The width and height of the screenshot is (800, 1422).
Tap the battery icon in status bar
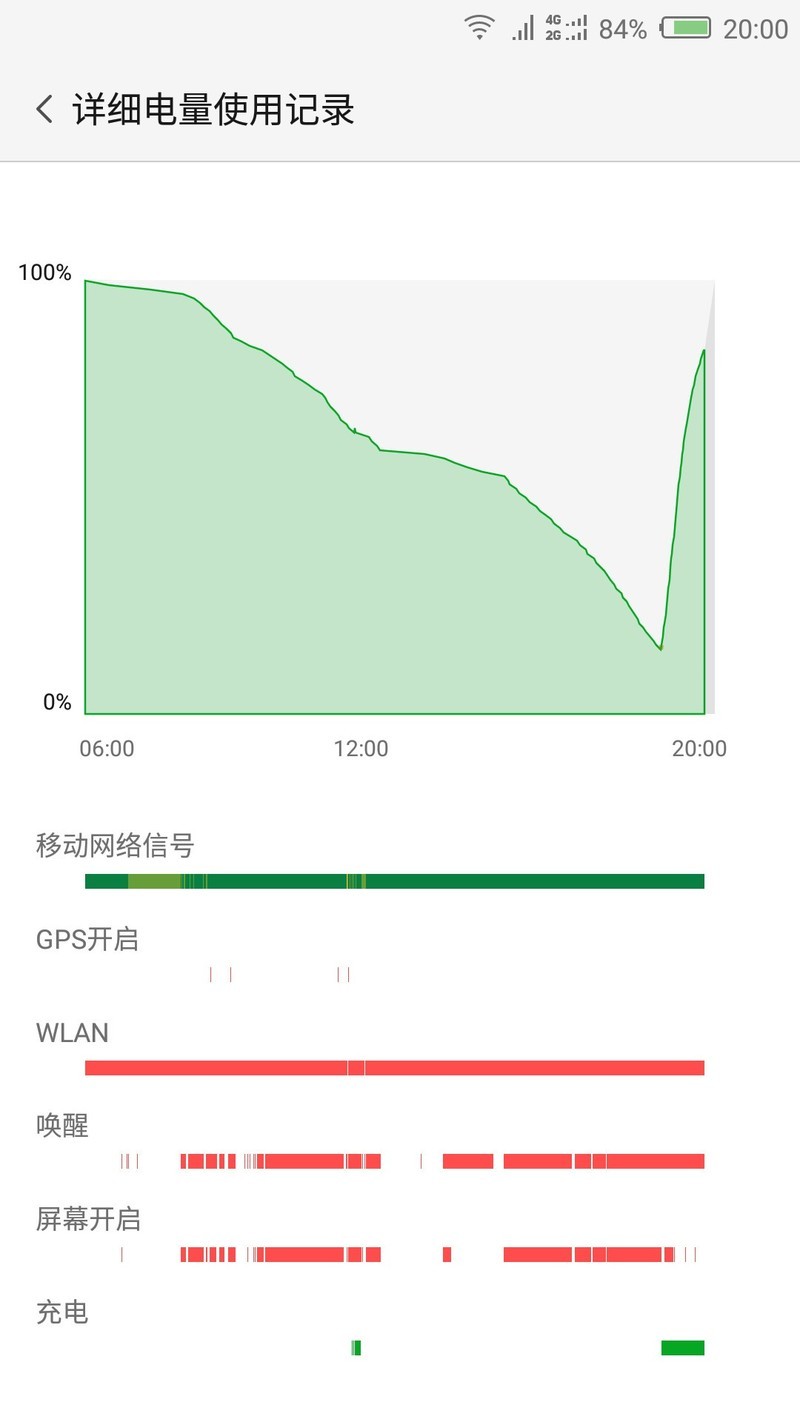(686, 28)
